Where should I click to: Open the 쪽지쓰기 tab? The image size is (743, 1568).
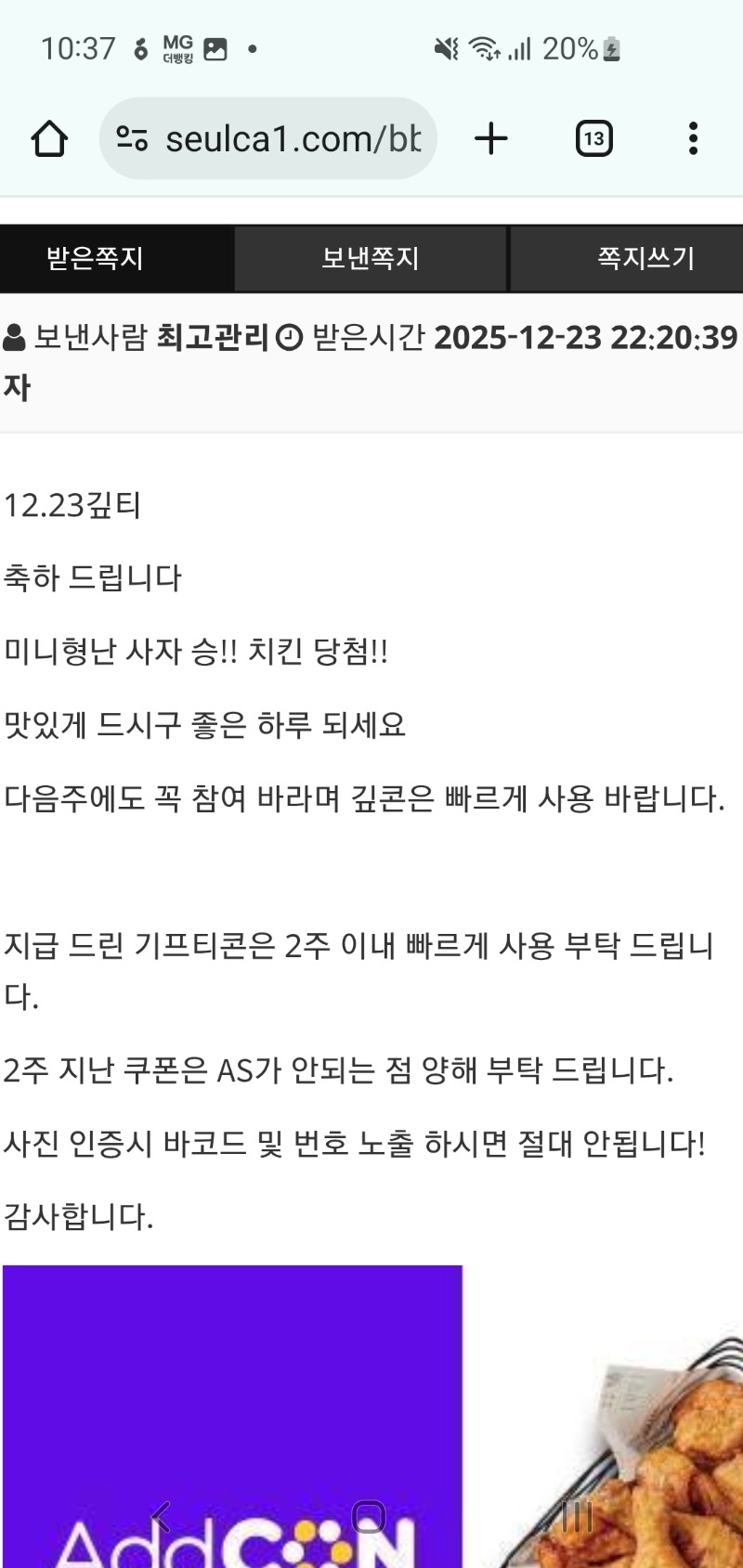coord(645,258)
